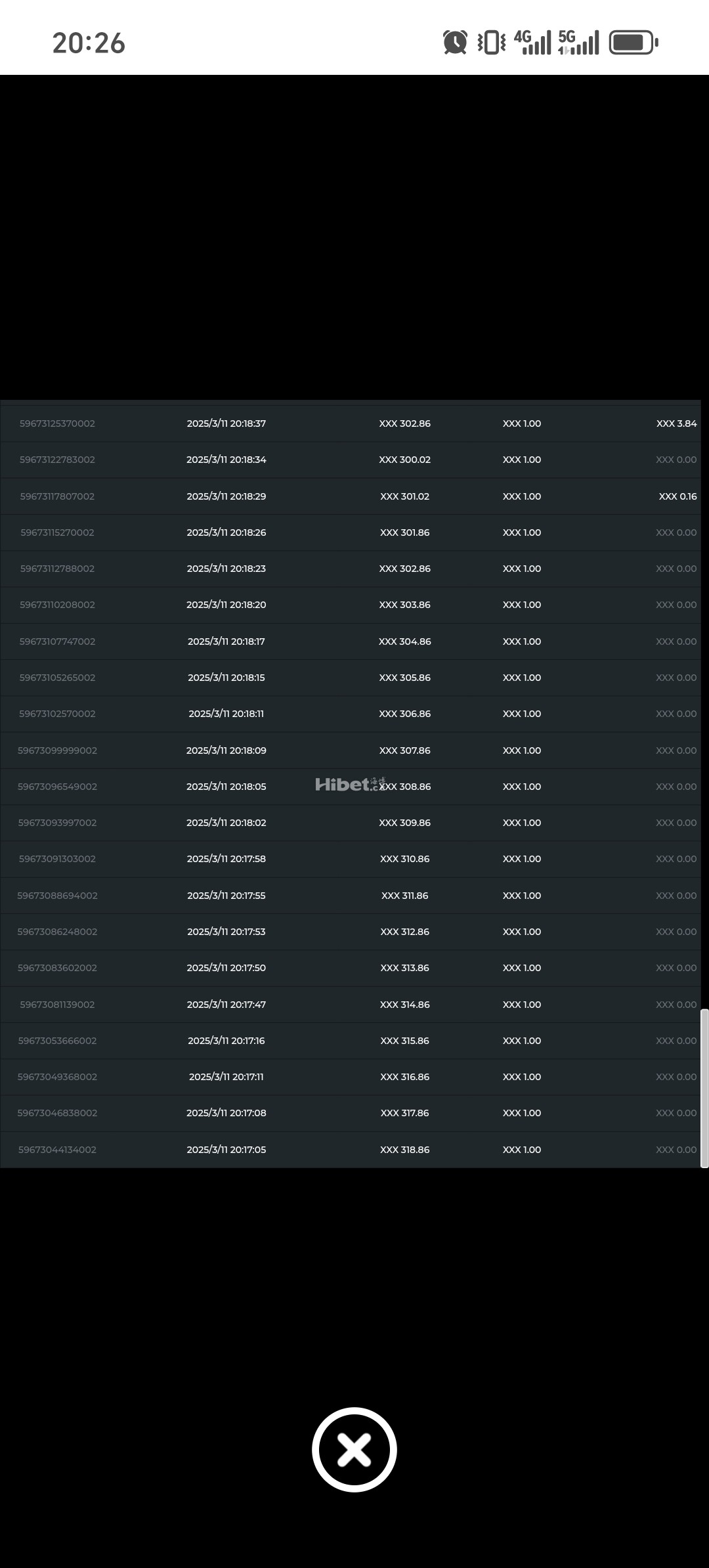Close the image viewer
709x1568 pixels.
[354, 1449]
